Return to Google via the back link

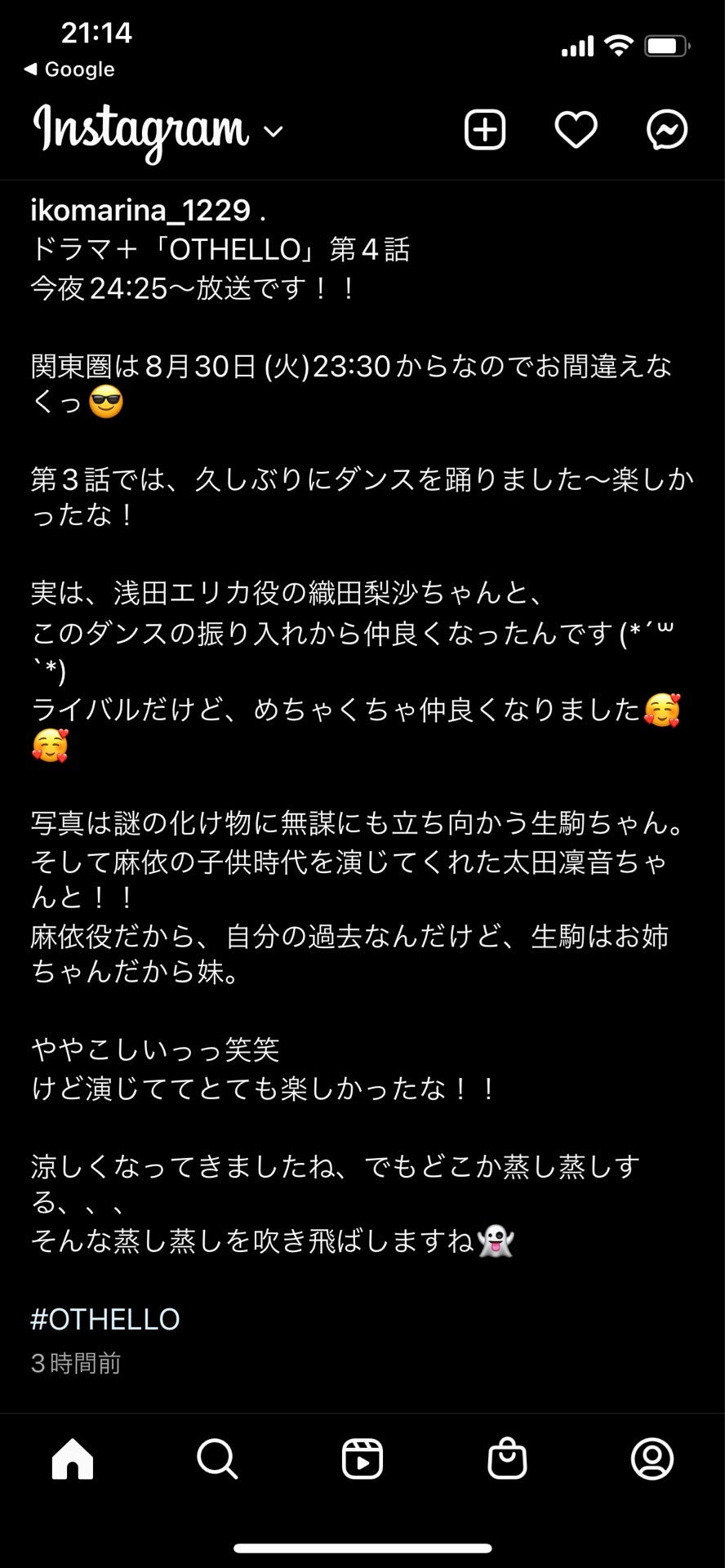(x=69, y=69)
